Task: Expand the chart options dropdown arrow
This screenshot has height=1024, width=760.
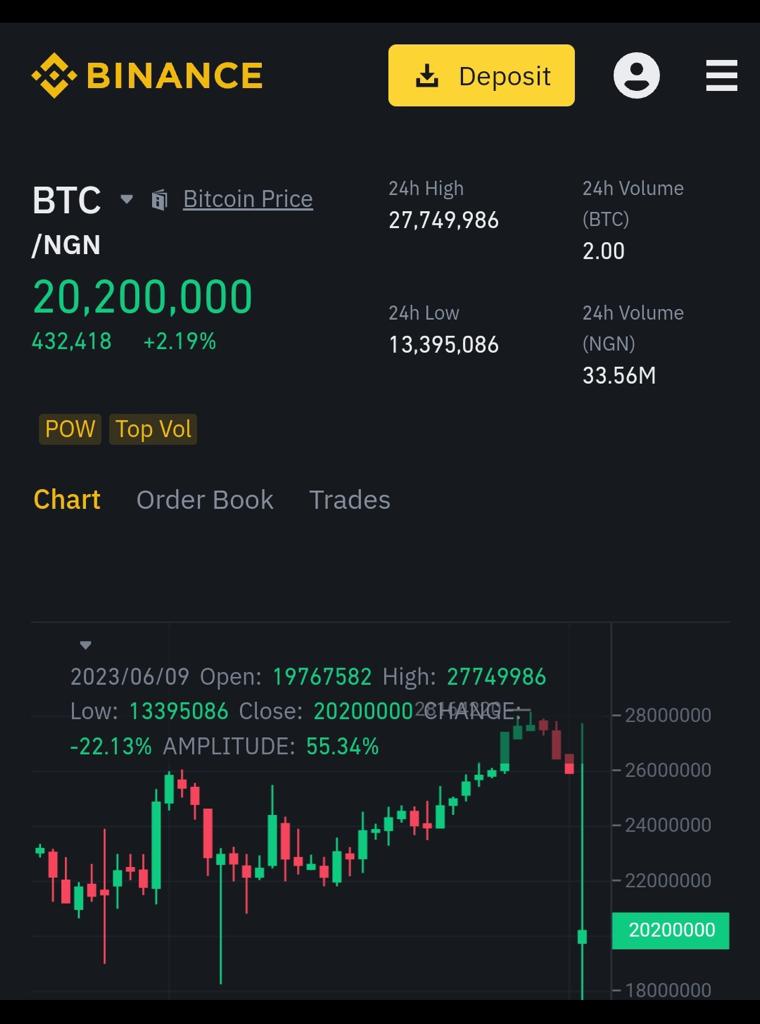Action: (x=85, y=645)
